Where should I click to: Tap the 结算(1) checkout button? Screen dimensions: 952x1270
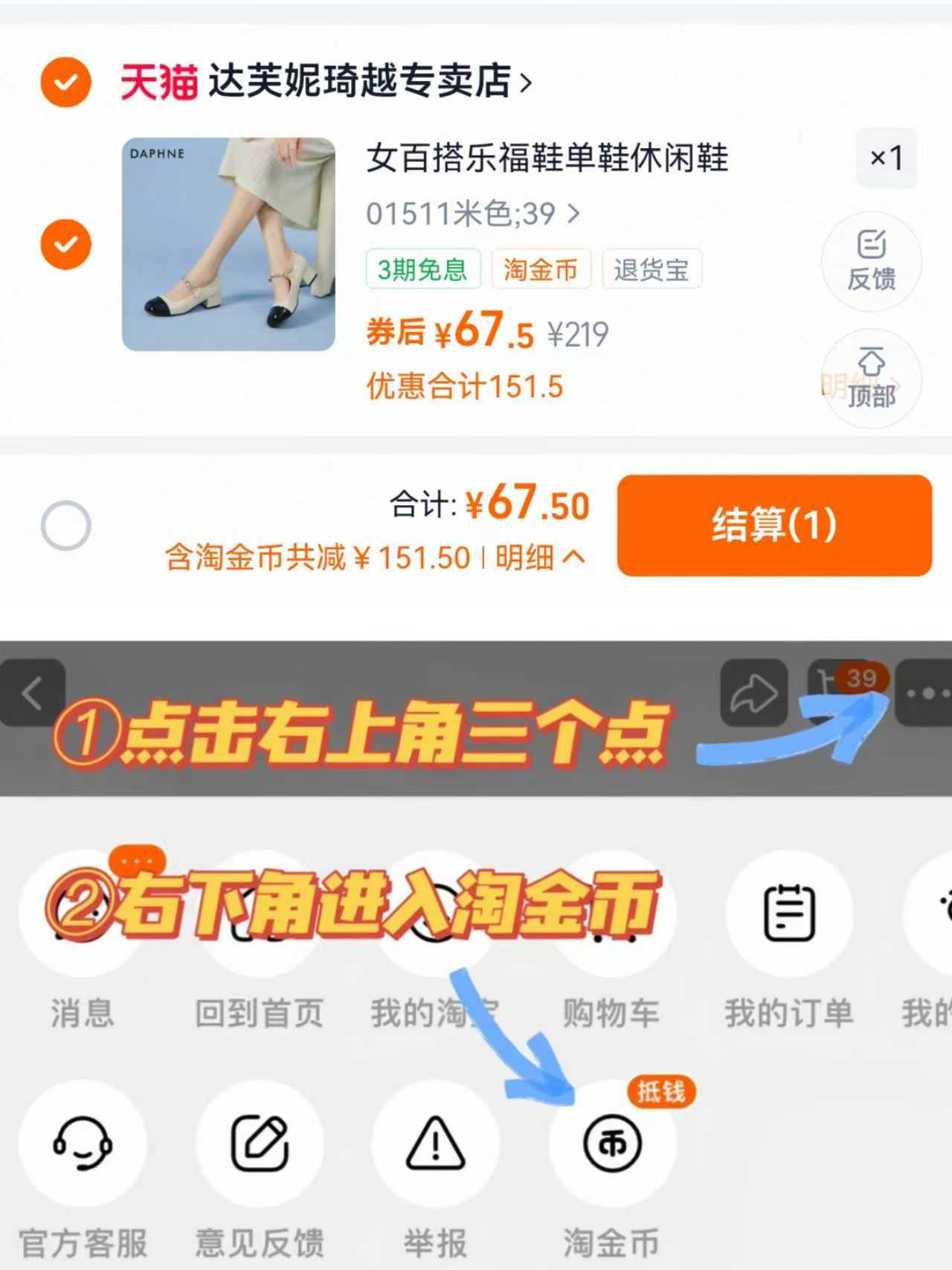tap(773, 526)
